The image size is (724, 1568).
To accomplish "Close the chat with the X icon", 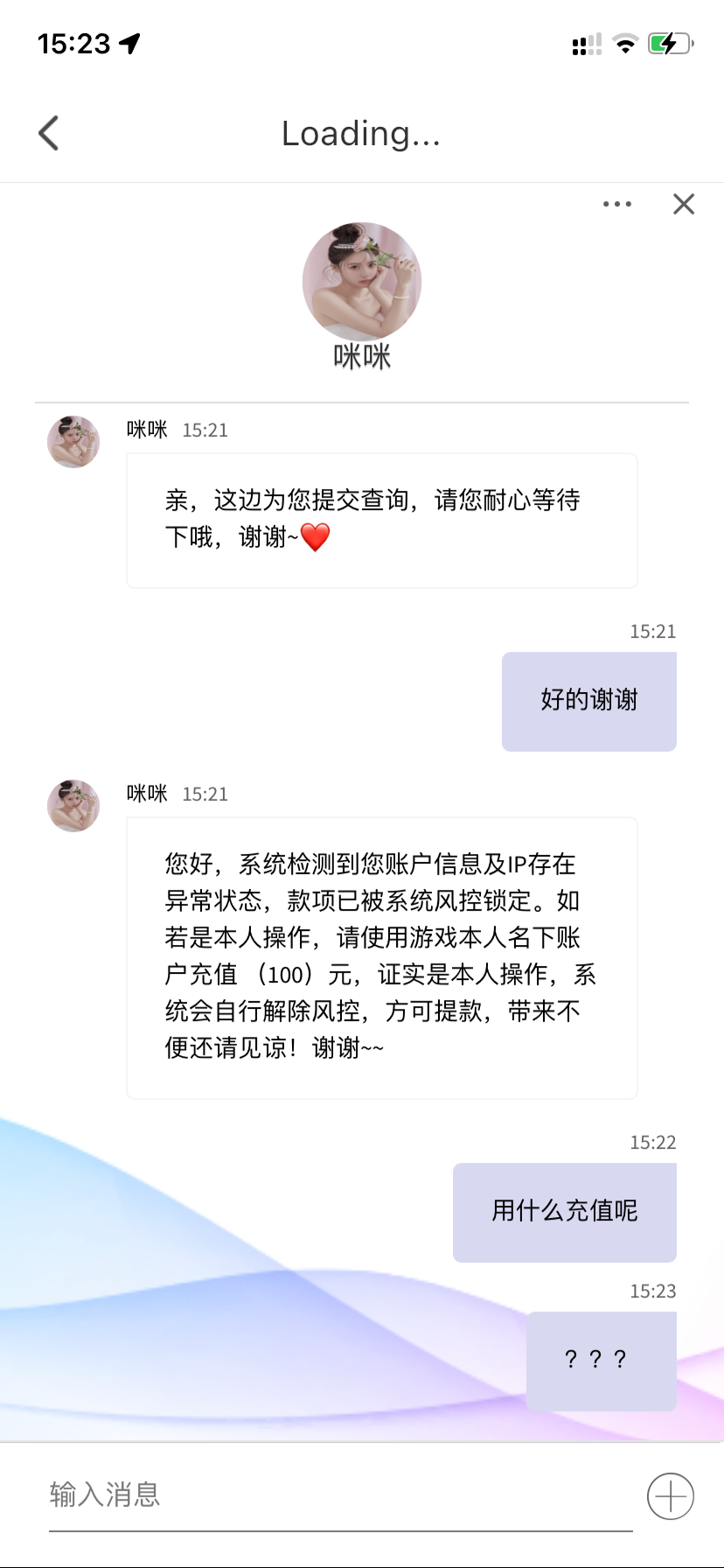I will click(684, 205).
